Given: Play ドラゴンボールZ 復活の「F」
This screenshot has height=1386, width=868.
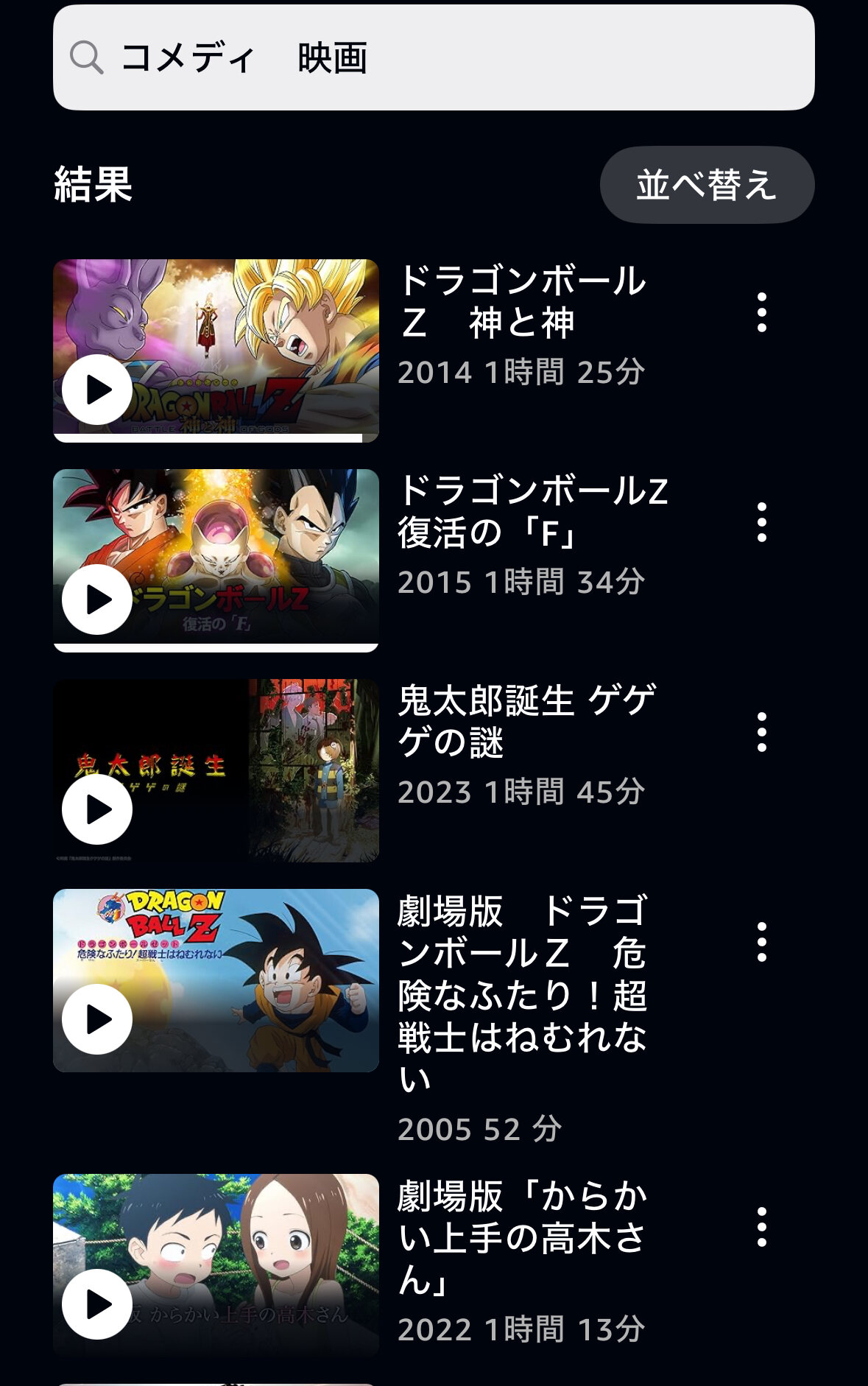Looking at the screenshot, I should (x=97, y=599).
